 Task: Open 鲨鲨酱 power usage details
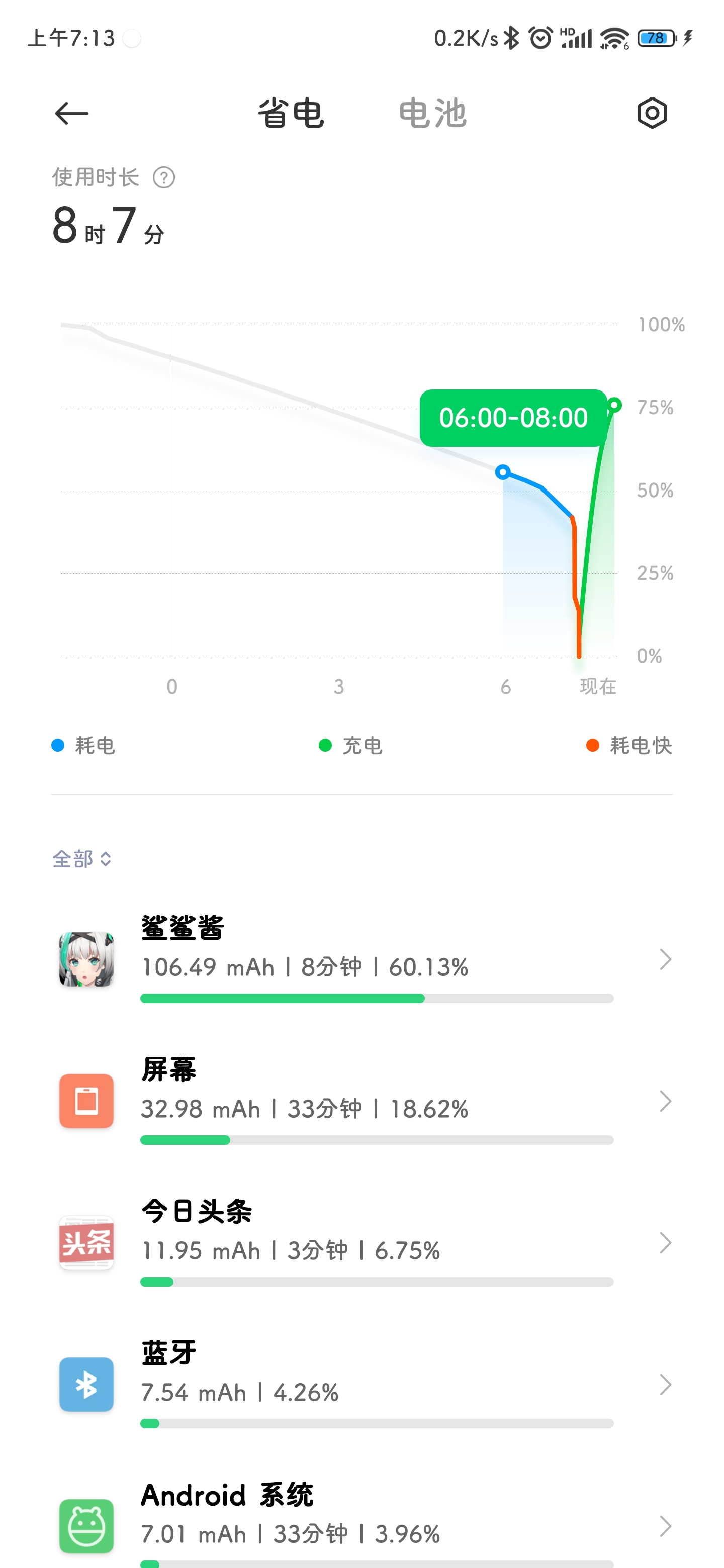[361, 959]
